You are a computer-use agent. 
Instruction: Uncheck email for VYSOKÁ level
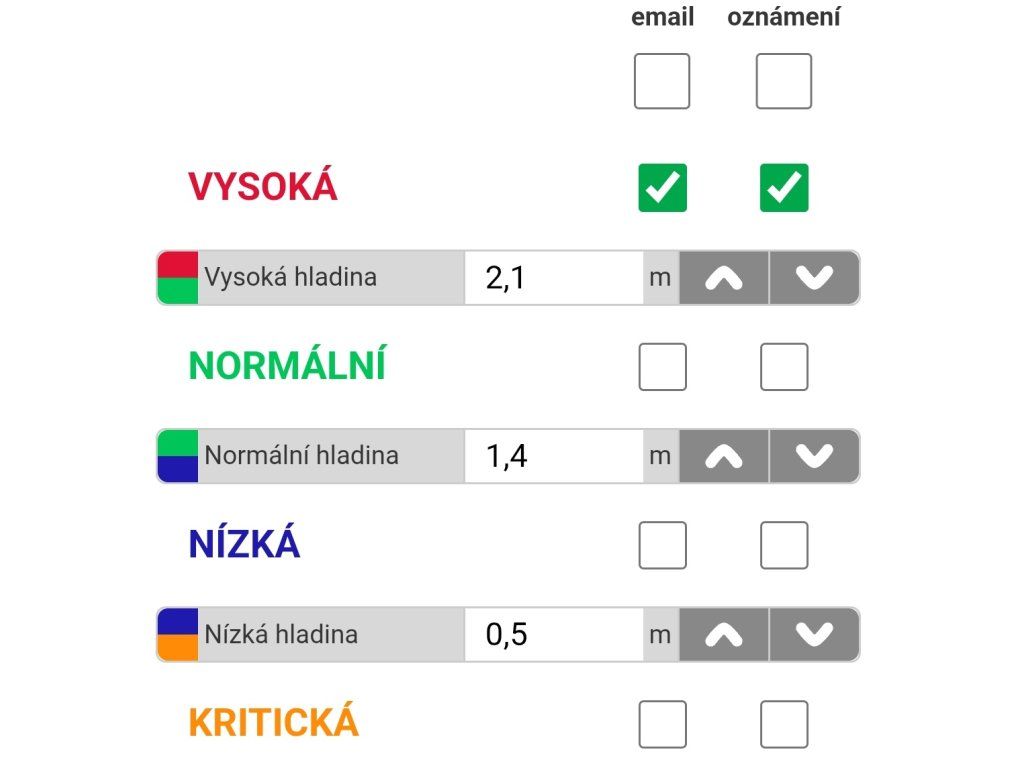coord(662,188)
